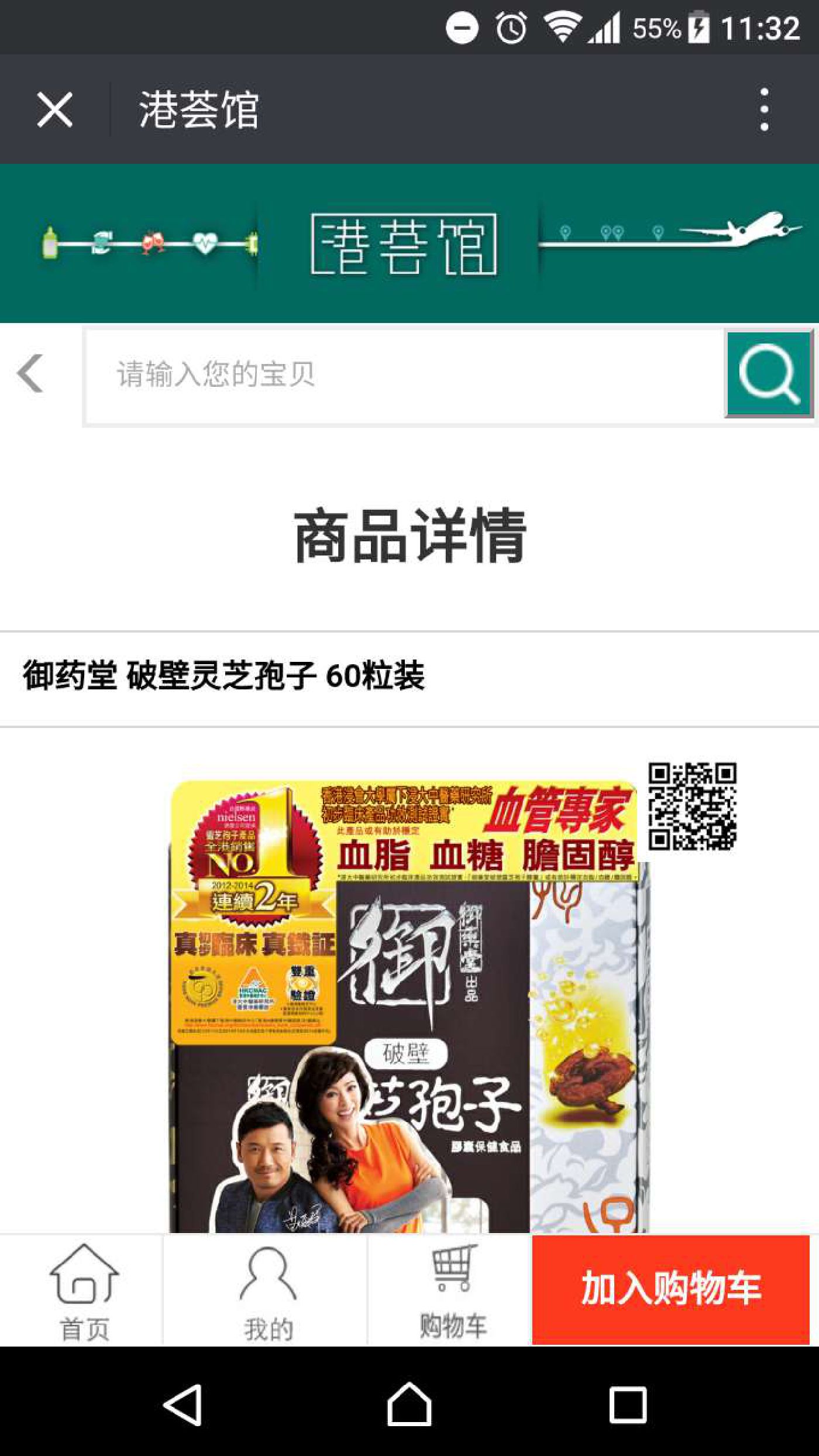The height and width of the screenshot is (1456, 819).
Task: Tap the system back button
Action: tap(183, 1404)
